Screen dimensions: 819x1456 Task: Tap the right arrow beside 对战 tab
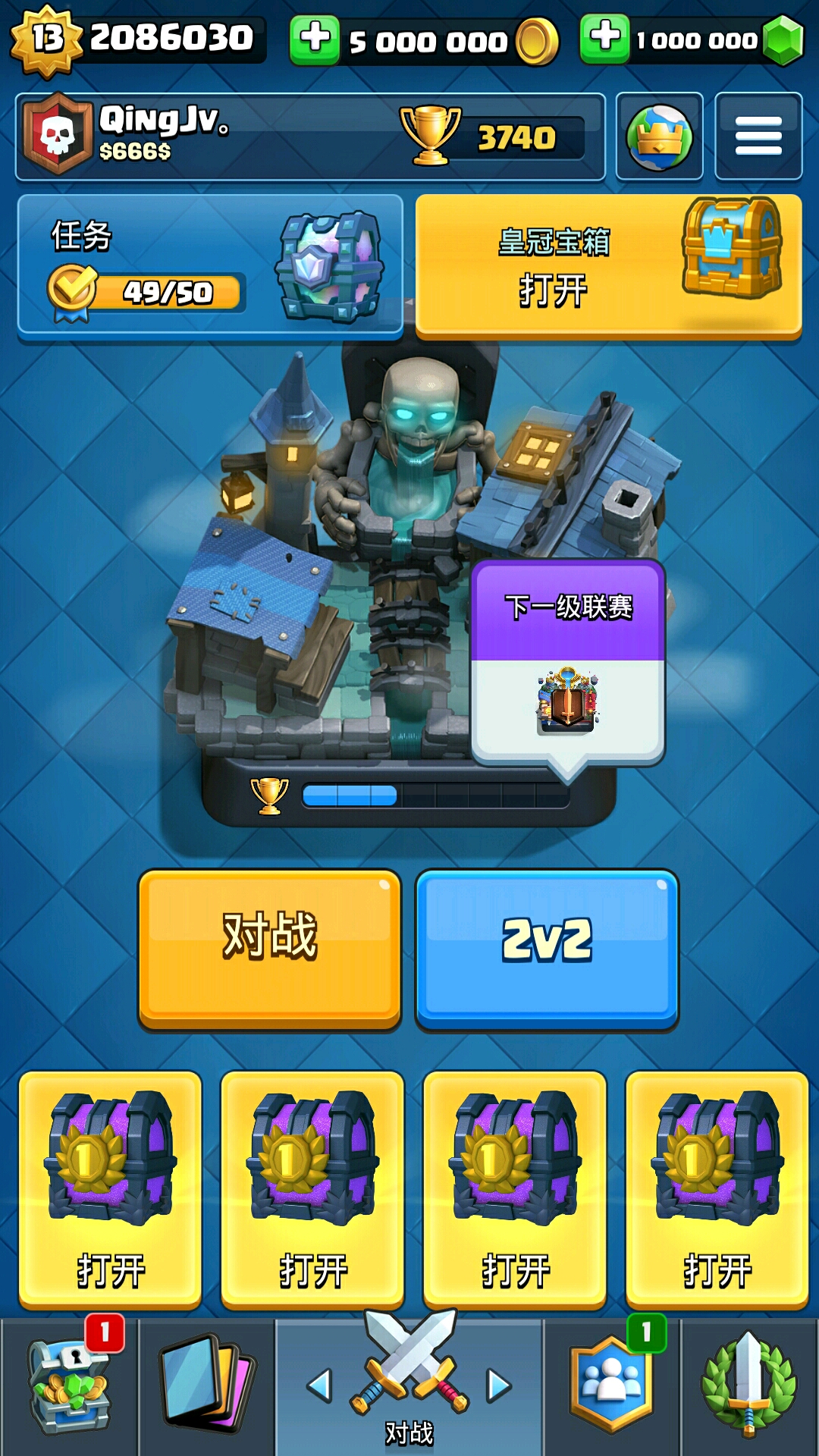point(499,1385)
